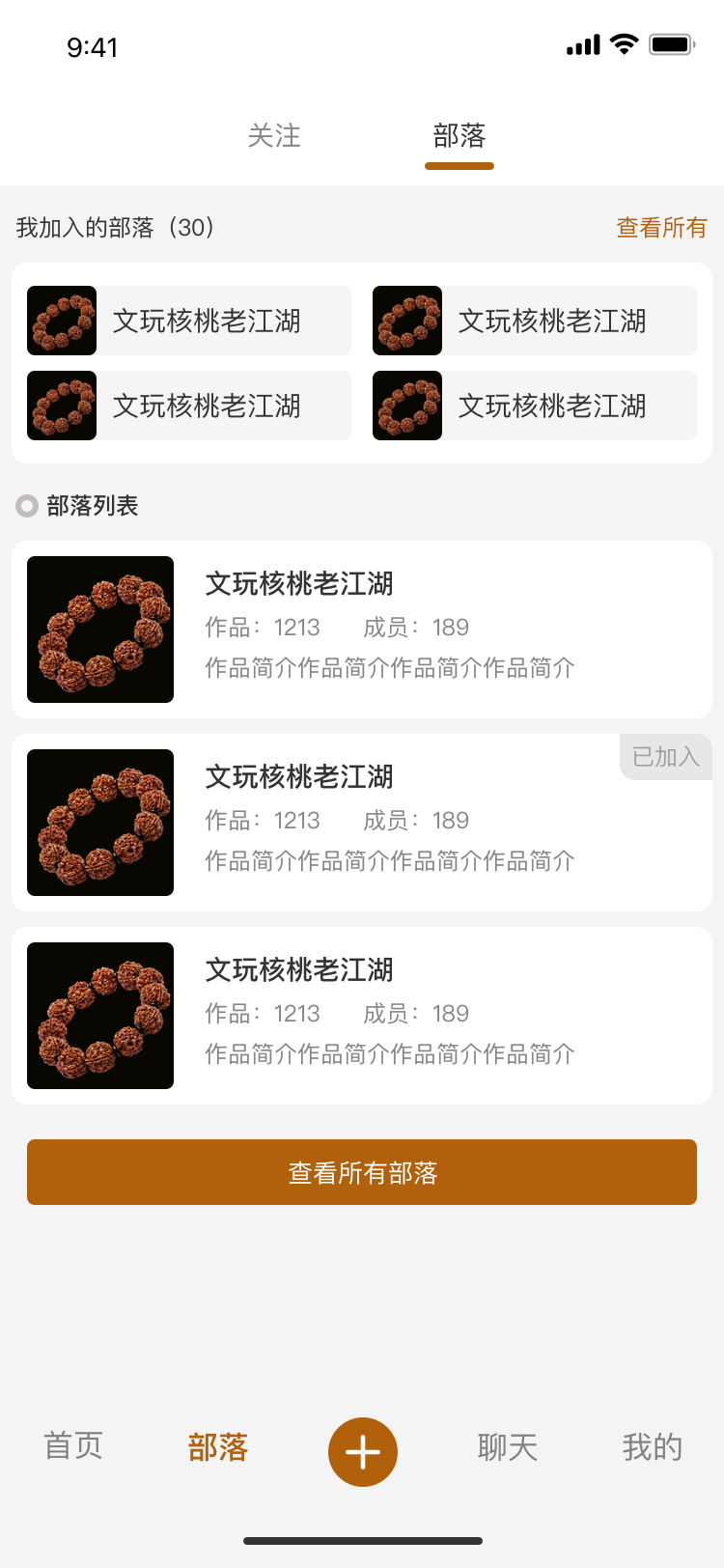The height and width of the screenshot is (1568, 724).
Task: Open the 查看所有 link for joined tribes
Action: (x=661, y=228)
